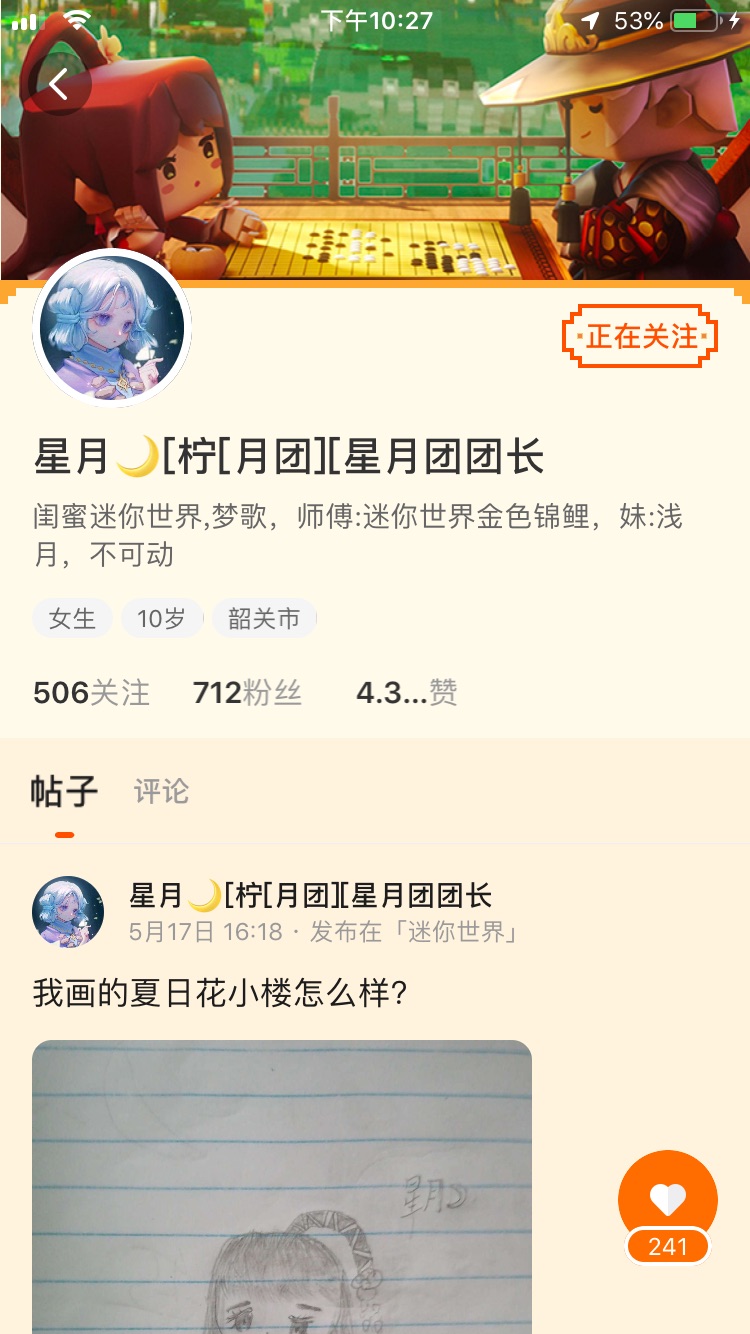The height and width of the screenshot is (1334, 750).
Task: Like using the orange heart button
Action: tap(667, 1199)
